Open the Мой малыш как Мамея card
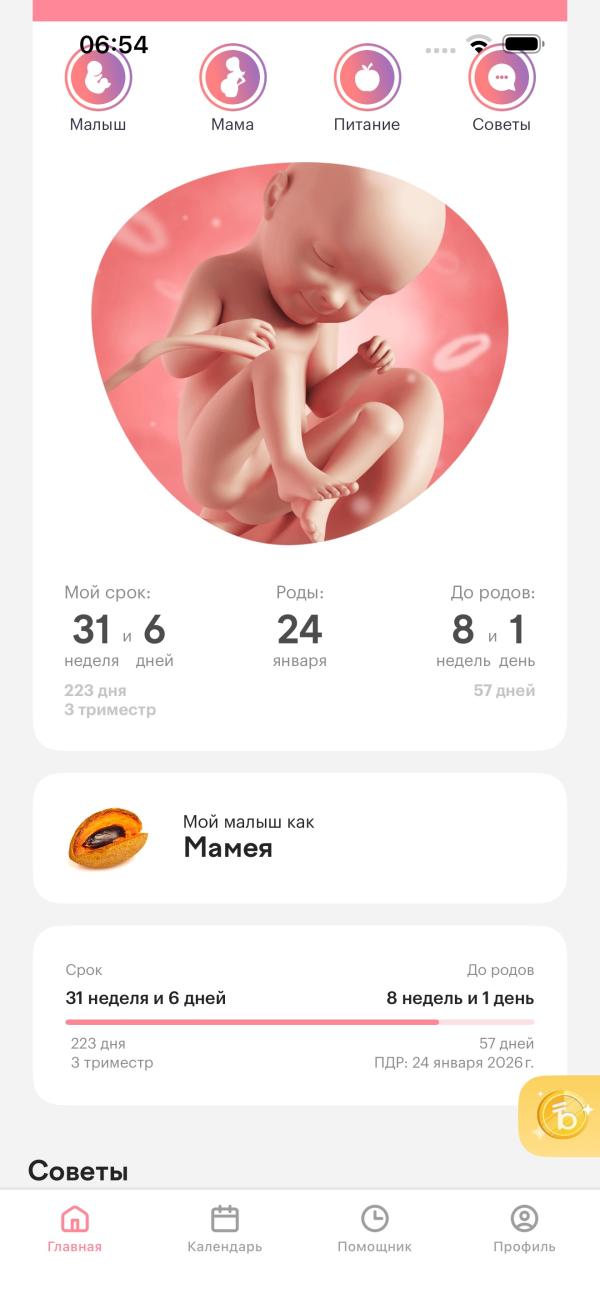600x1303 pixels. pyautogui.click(x=300, y=838)
